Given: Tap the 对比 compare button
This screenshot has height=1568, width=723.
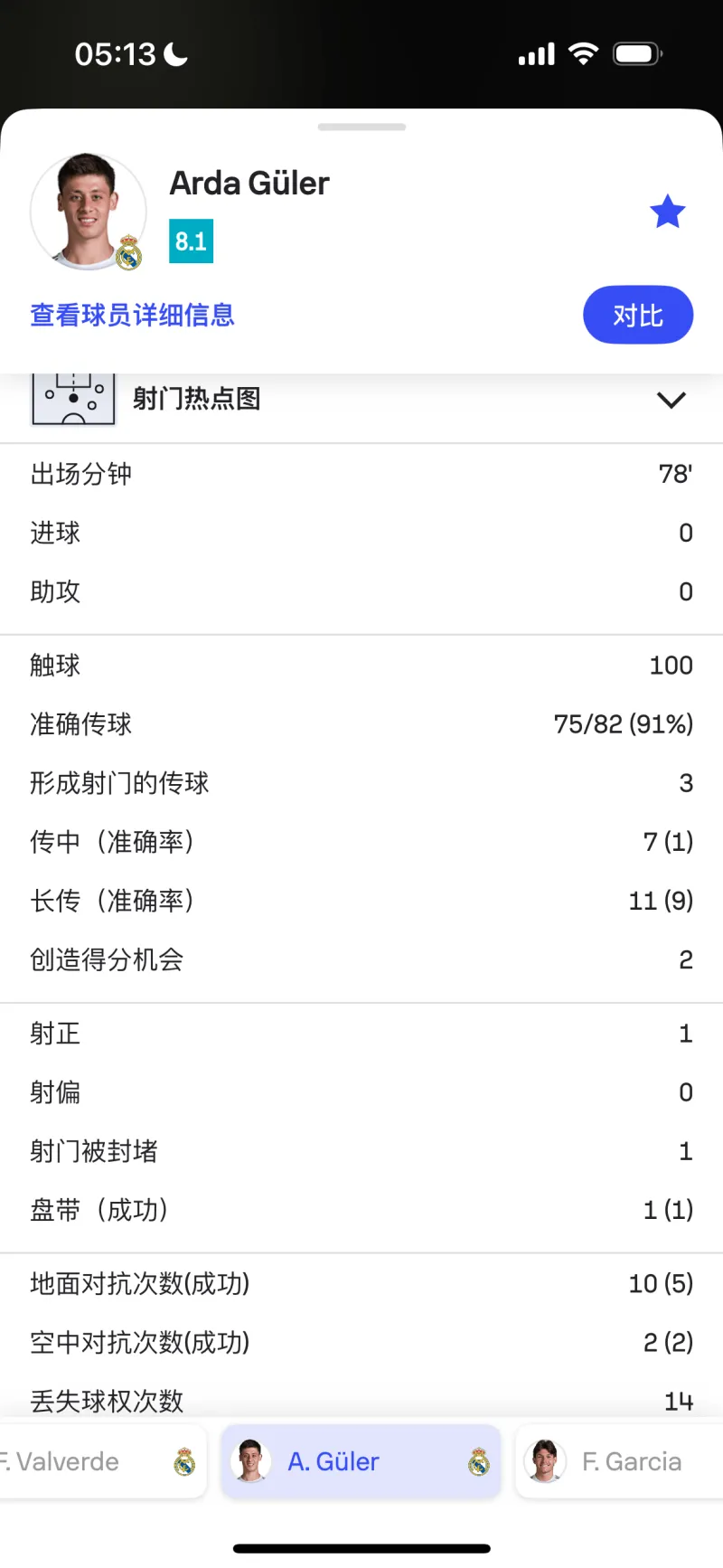Looking at the screenshot, I should tap(638, 315).
